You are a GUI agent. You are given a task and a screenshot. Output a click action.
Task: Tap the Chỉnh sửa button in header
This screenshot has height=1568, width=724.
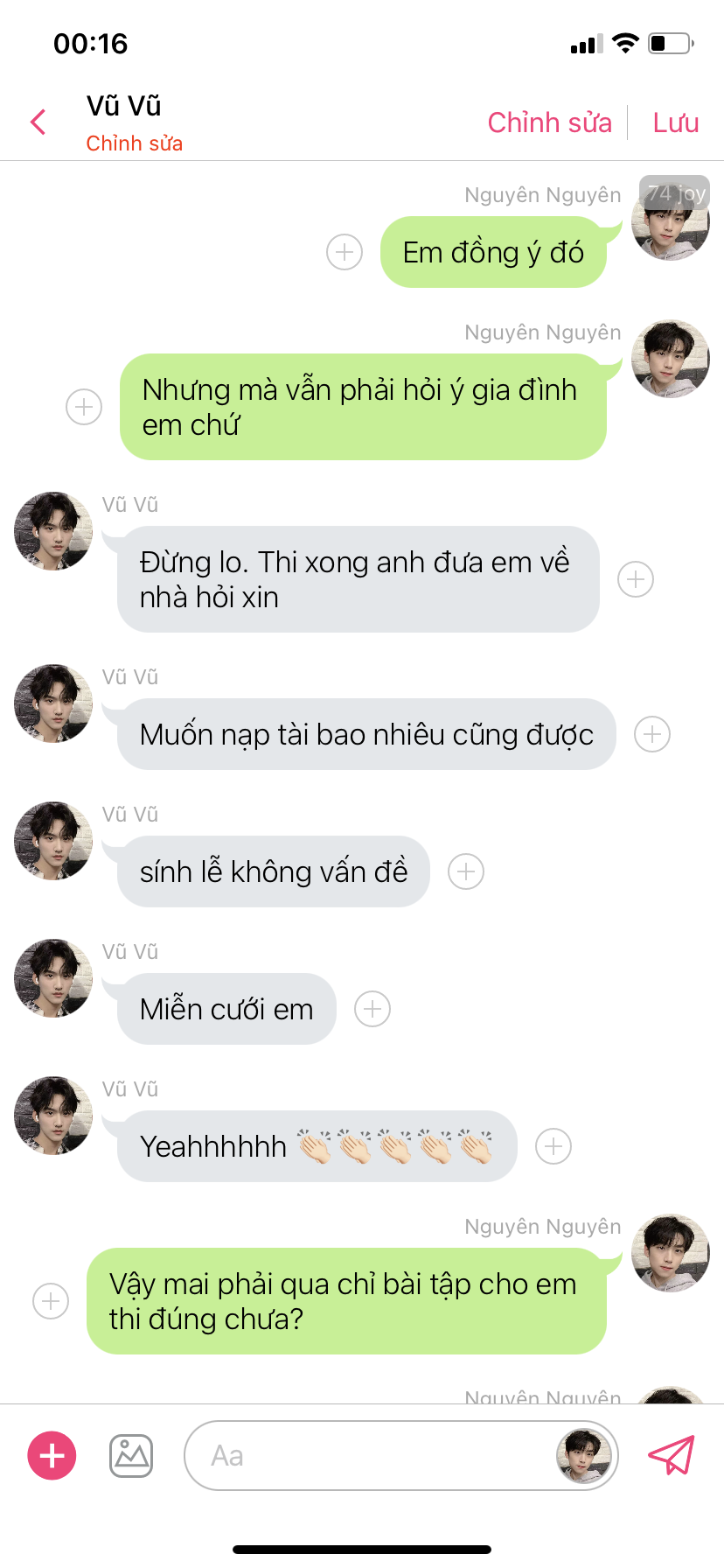tap(549, 122)
